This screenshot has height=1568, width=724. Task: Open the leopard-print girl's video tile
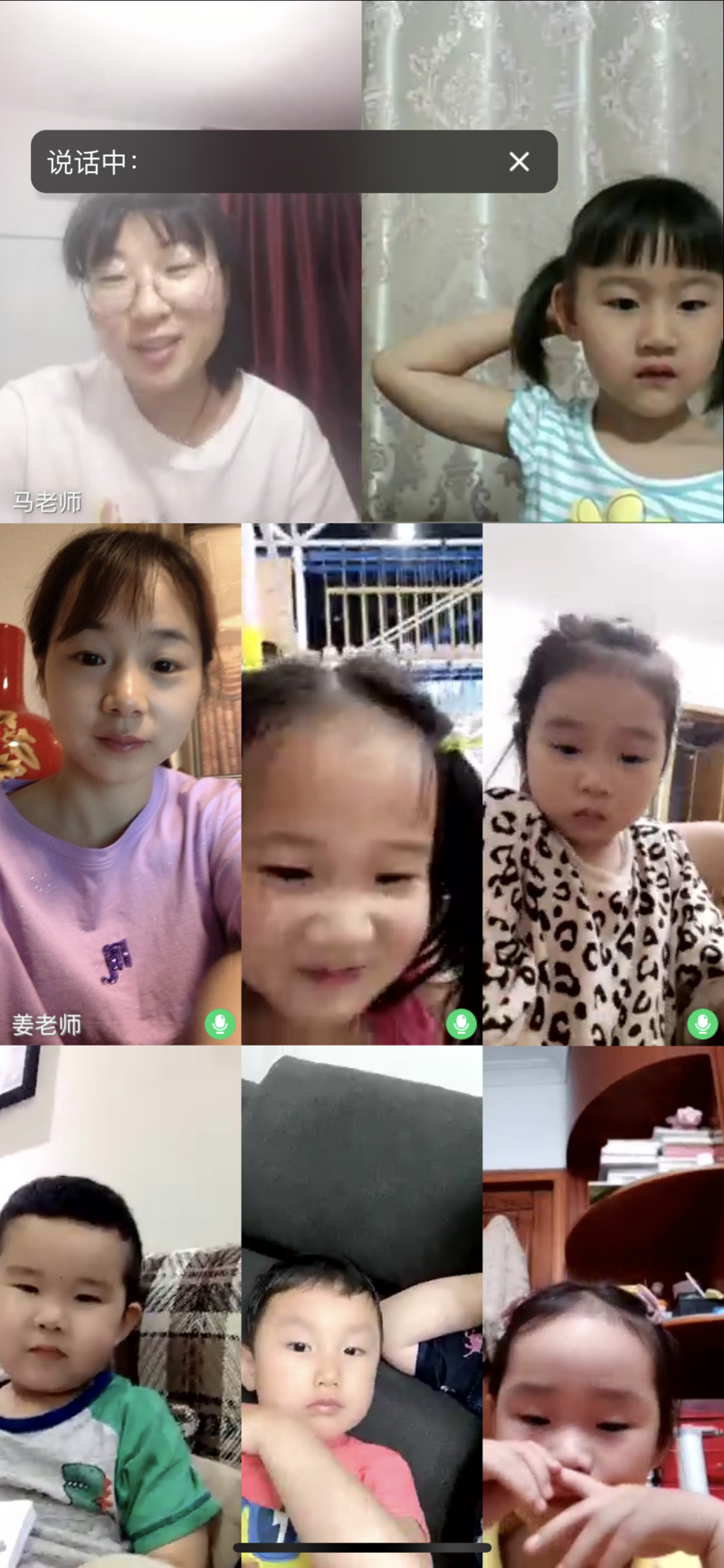603,783
